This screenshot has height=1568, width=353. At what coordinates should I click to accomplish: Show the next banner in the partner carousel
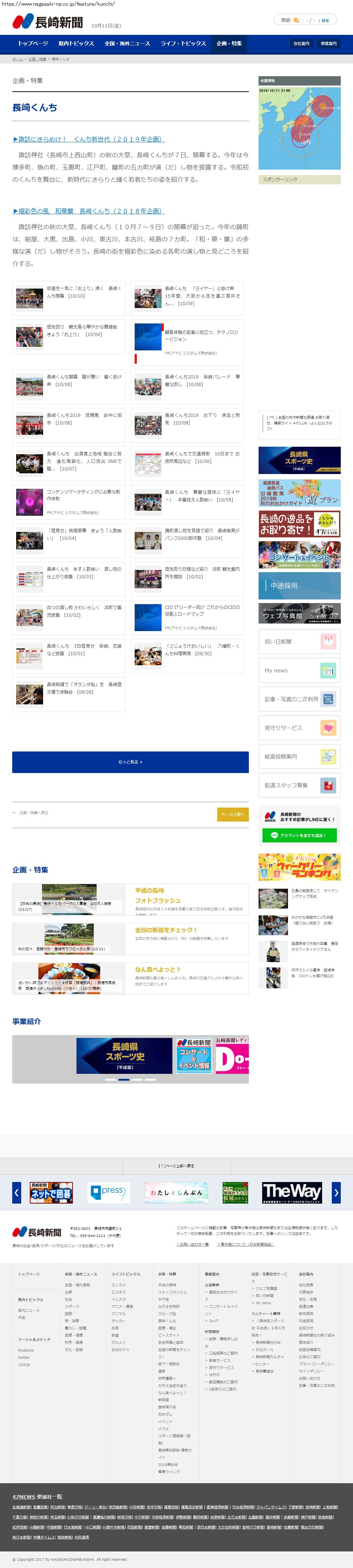[x=336, y=1192]
